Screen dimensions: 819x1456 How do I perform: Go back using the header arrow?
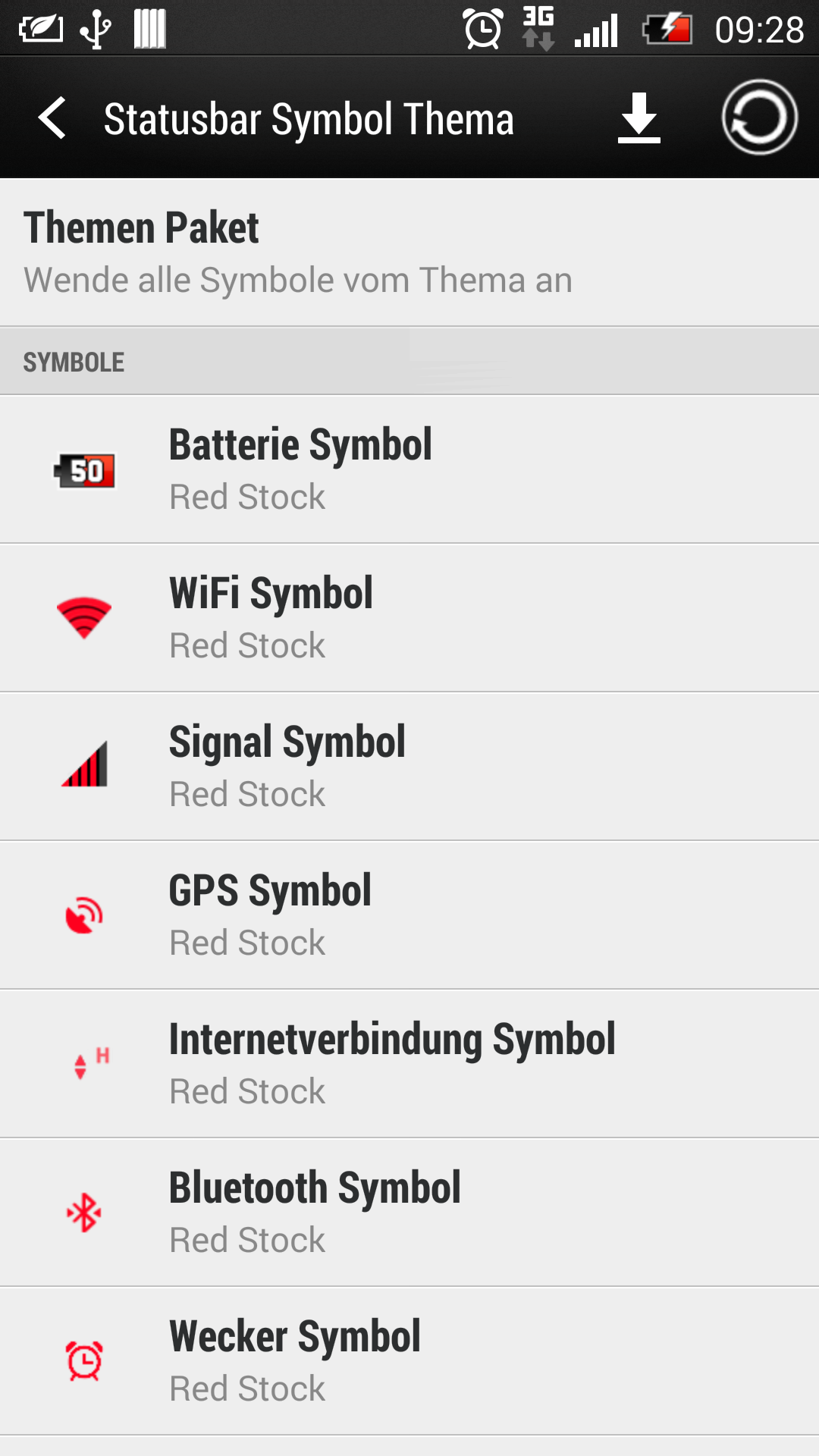coord(52,118)
